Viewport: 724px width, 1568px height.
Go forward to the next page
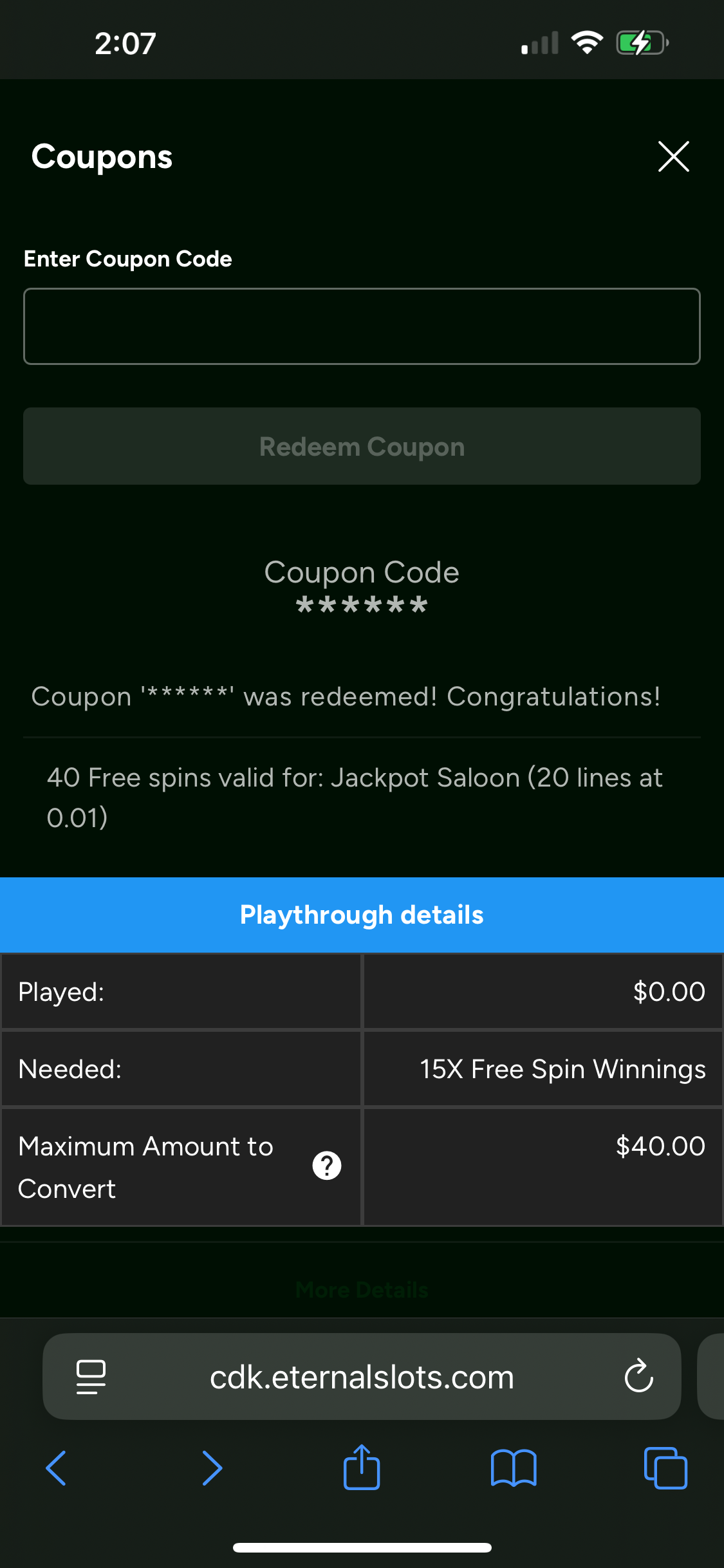212,1468
